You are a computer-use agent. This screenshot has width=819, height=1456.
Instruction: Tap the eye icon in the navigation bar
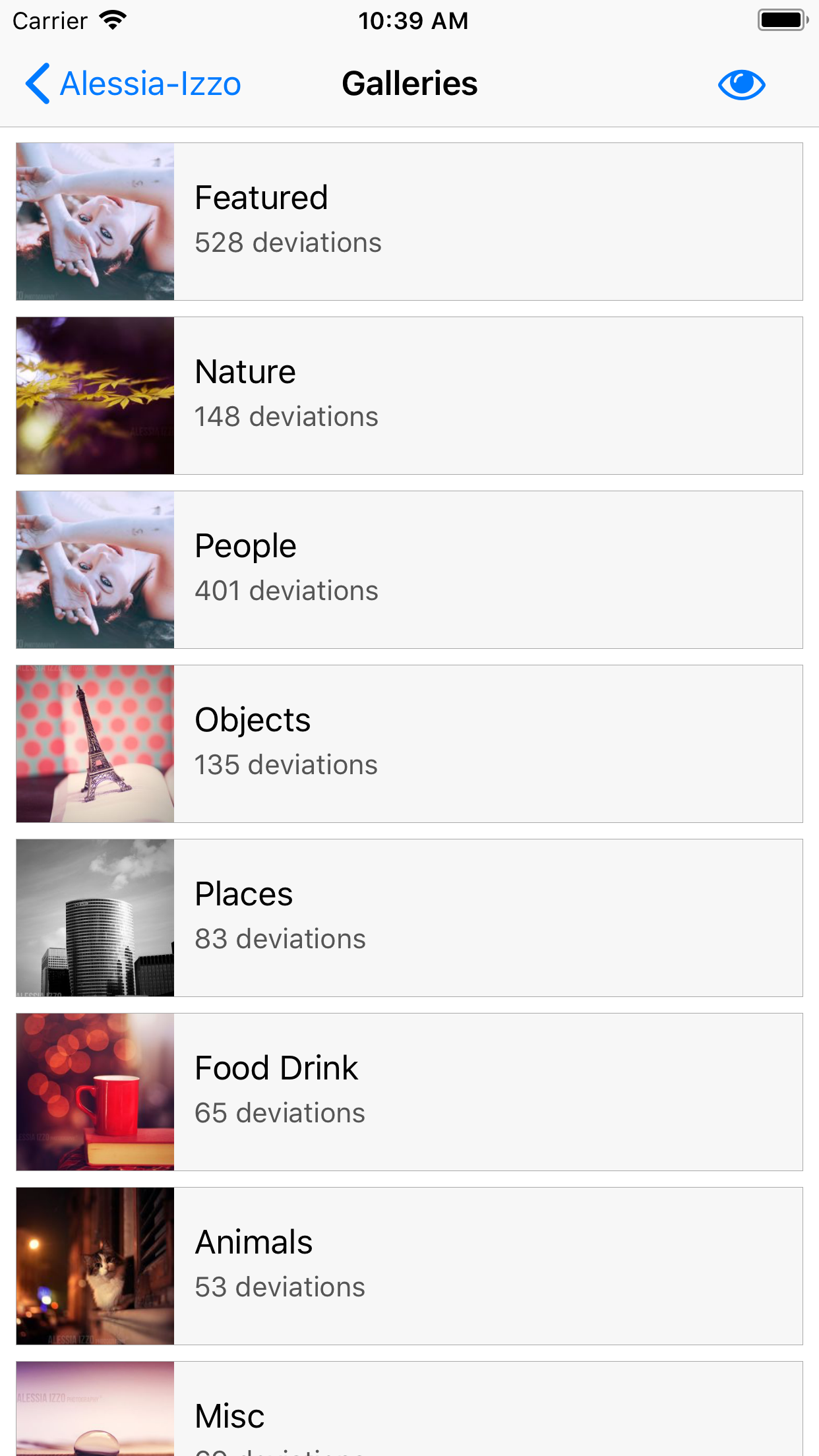[741, 84]
